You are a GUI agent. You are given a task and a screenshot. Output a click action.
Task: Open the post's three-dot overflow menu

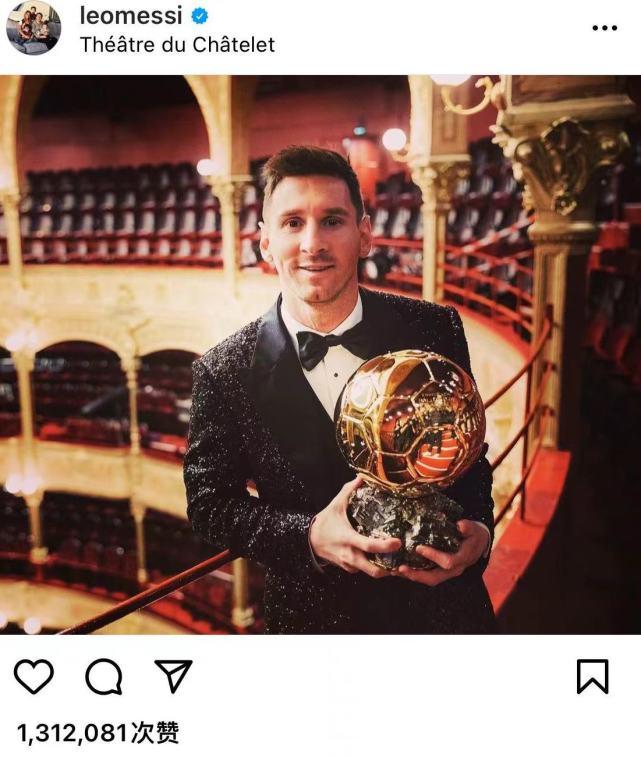click(604, 28)
